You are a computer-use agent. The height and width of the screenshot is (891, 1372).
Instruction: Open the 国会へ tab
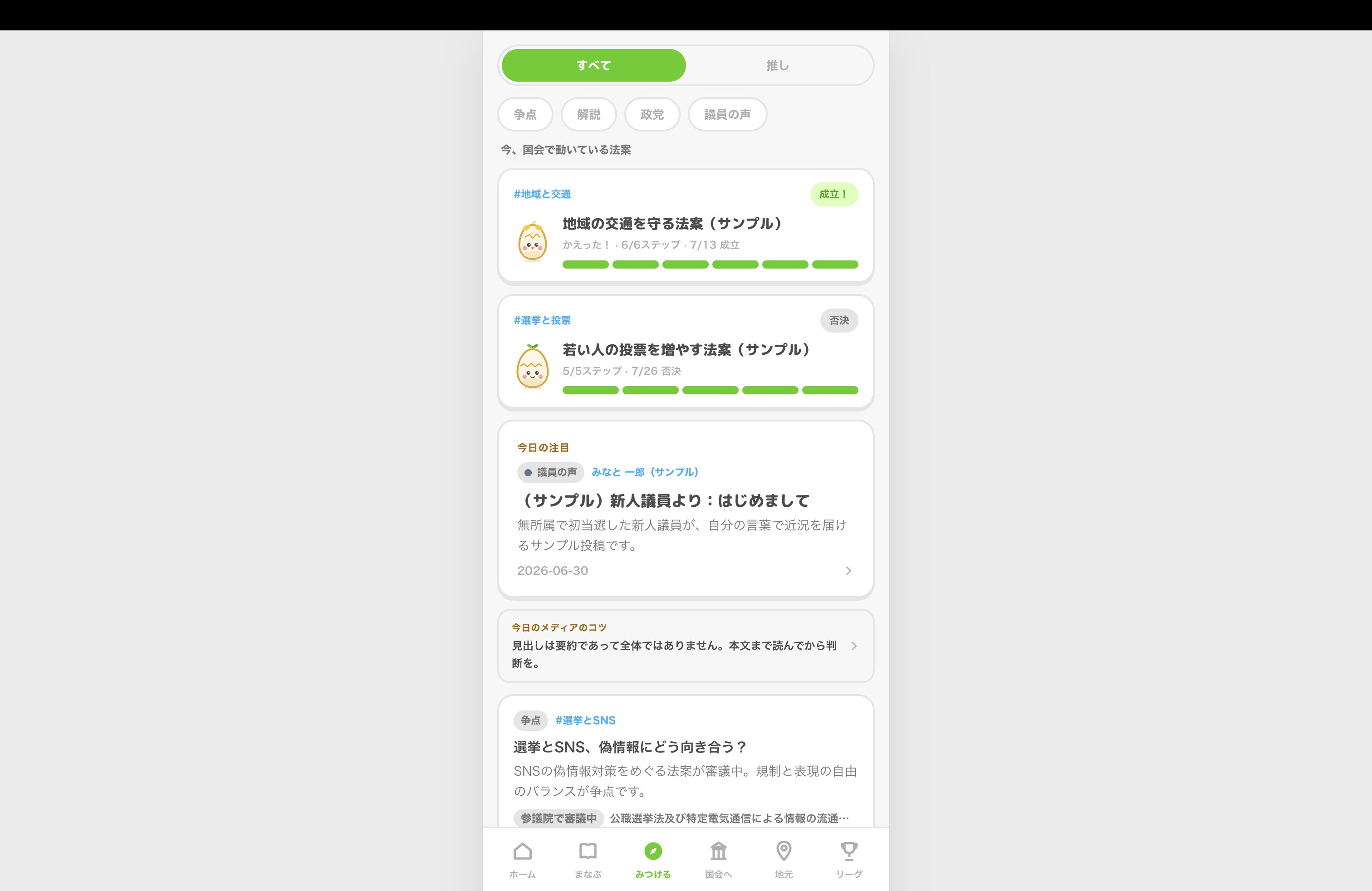tap(718, 860)
